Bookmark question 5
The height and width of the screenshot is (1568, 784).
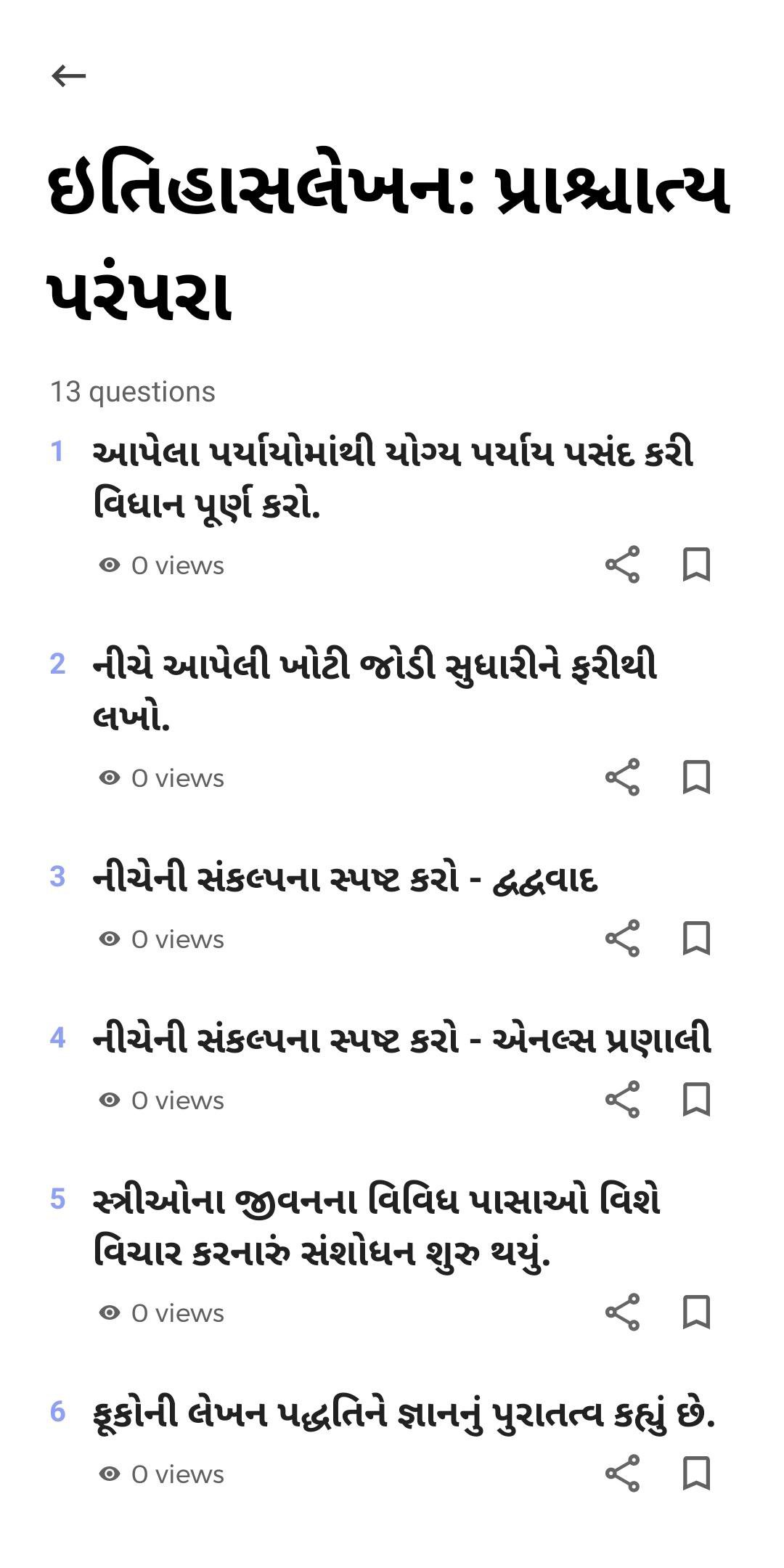point(696,1312)
